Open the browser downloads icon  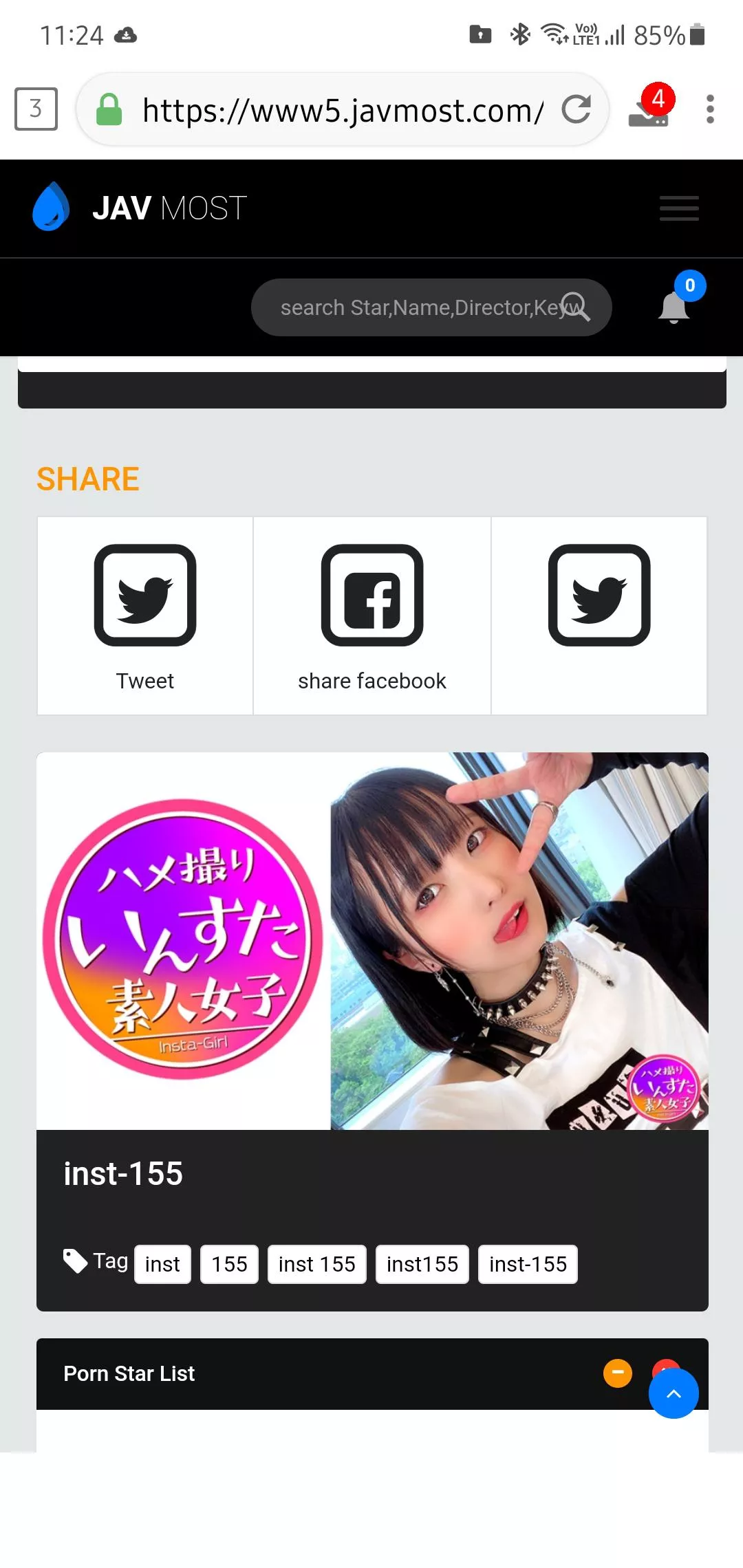(649, 111)
